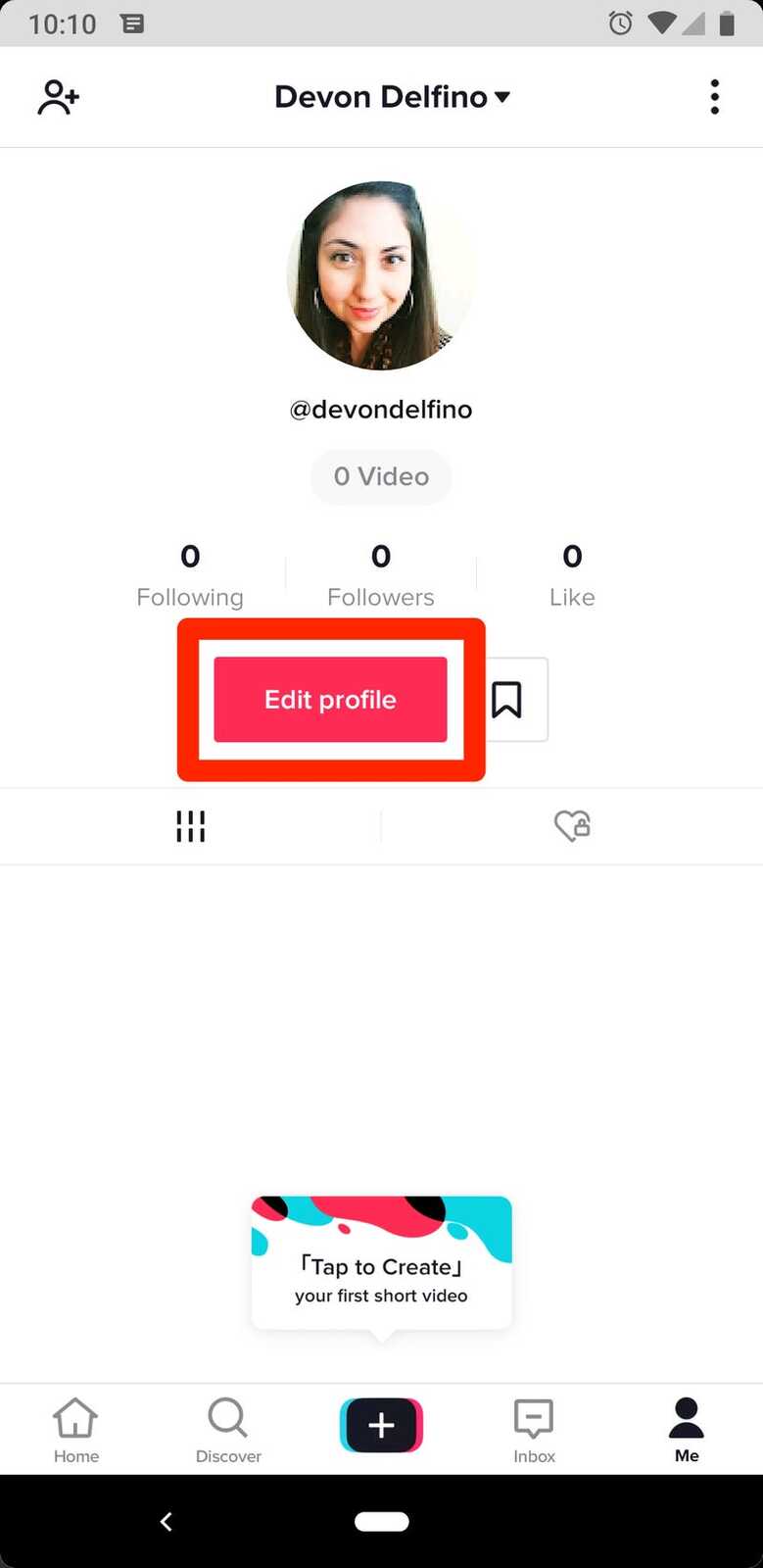Open the Inbox tab
763x1568 pixels.
[534, 1430]
